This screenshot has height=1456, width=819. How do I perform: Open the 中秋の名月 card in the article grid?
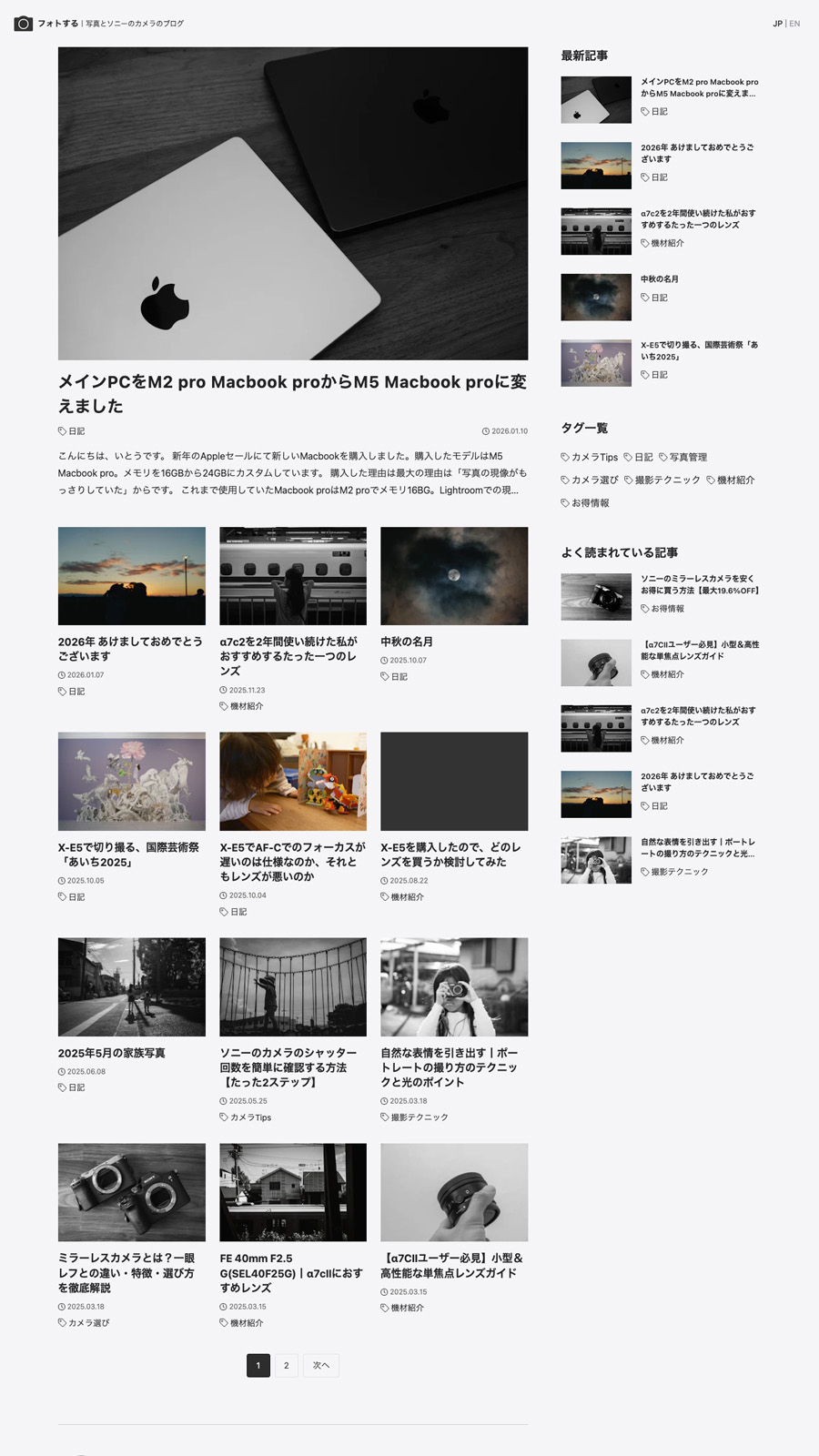[407, 642]
